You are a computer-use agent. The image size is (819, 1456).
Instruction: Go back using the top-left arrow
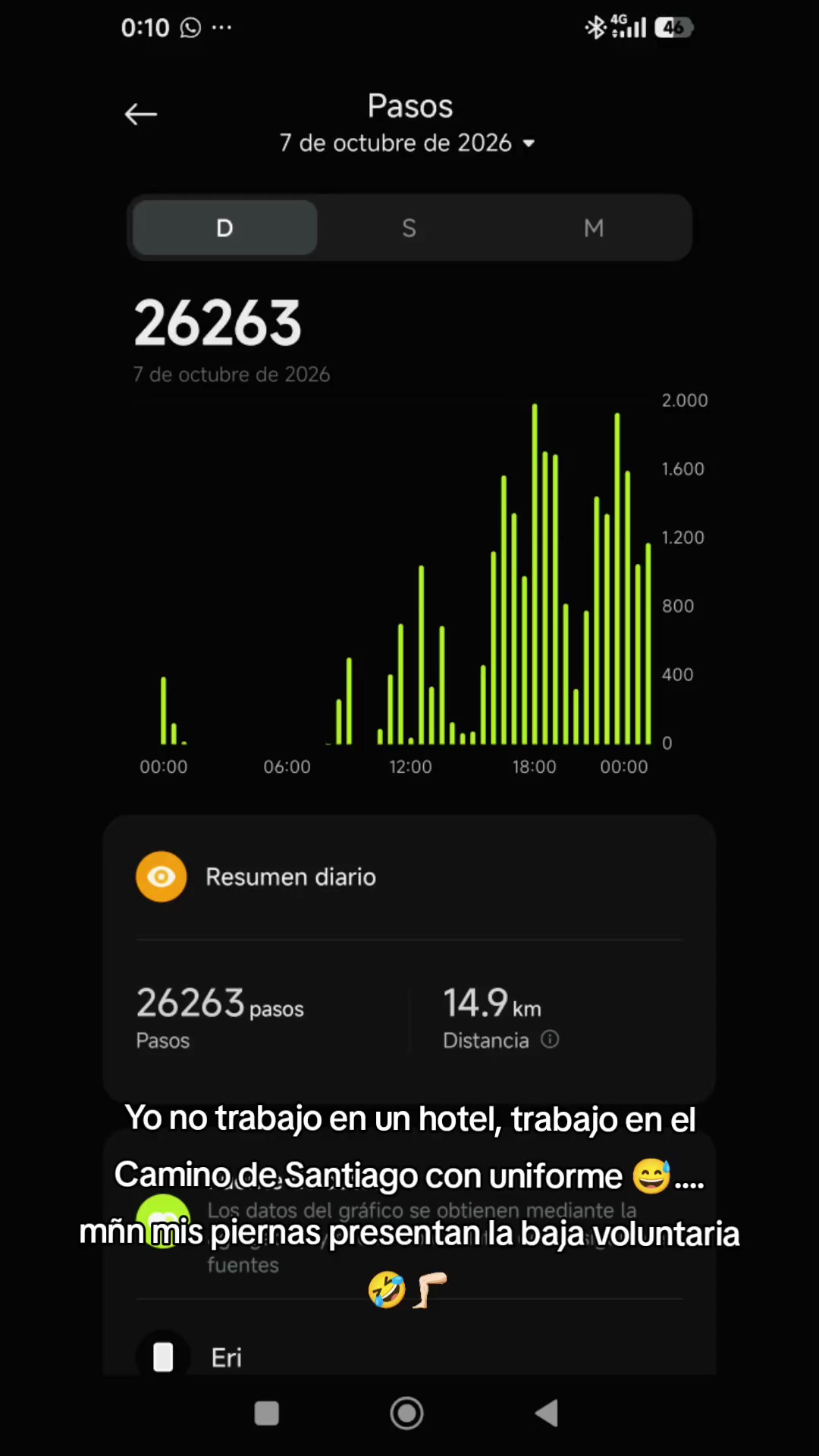tap(141, 115)
